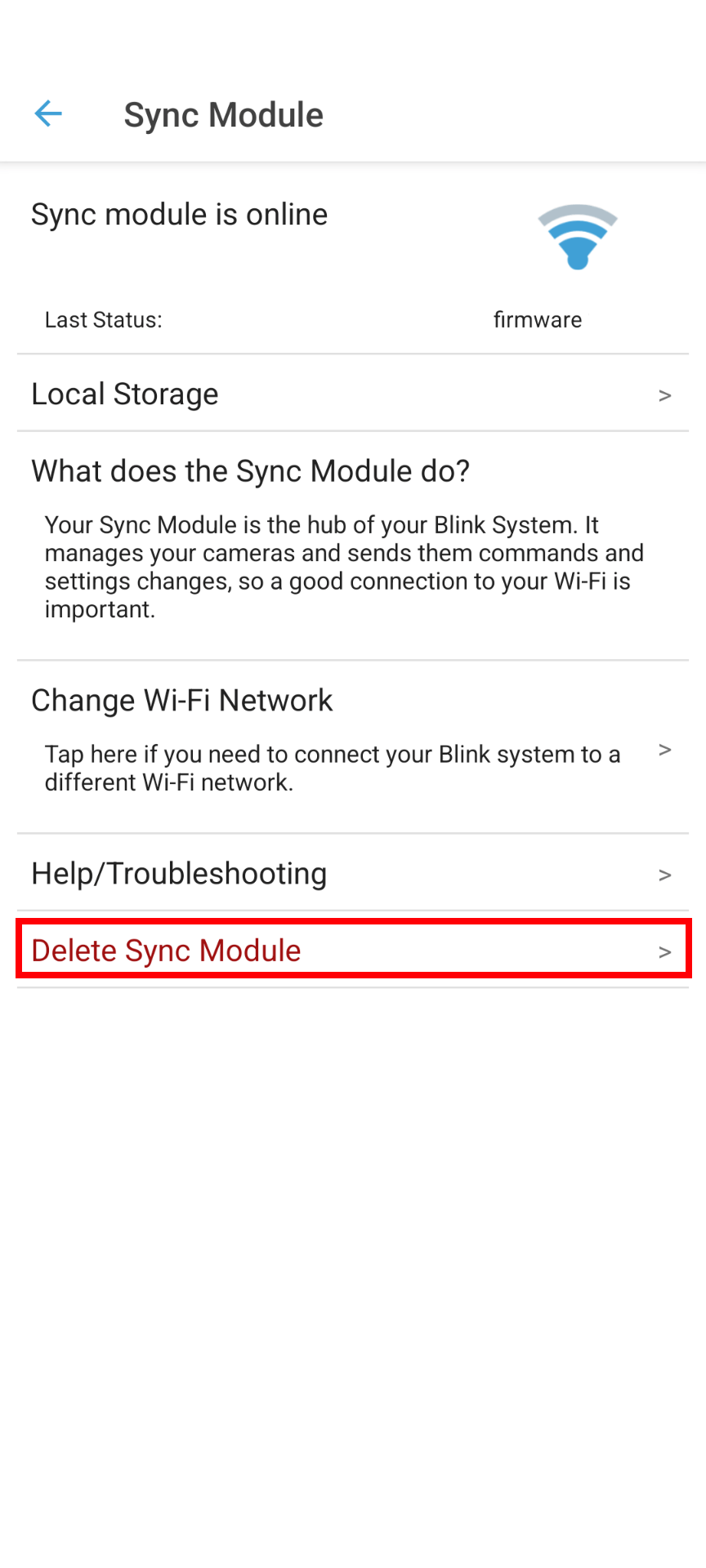Select Delete Sync Module
Image resolution: width=706 pixels, height=1568 pixels.
(x=352, y=950)
